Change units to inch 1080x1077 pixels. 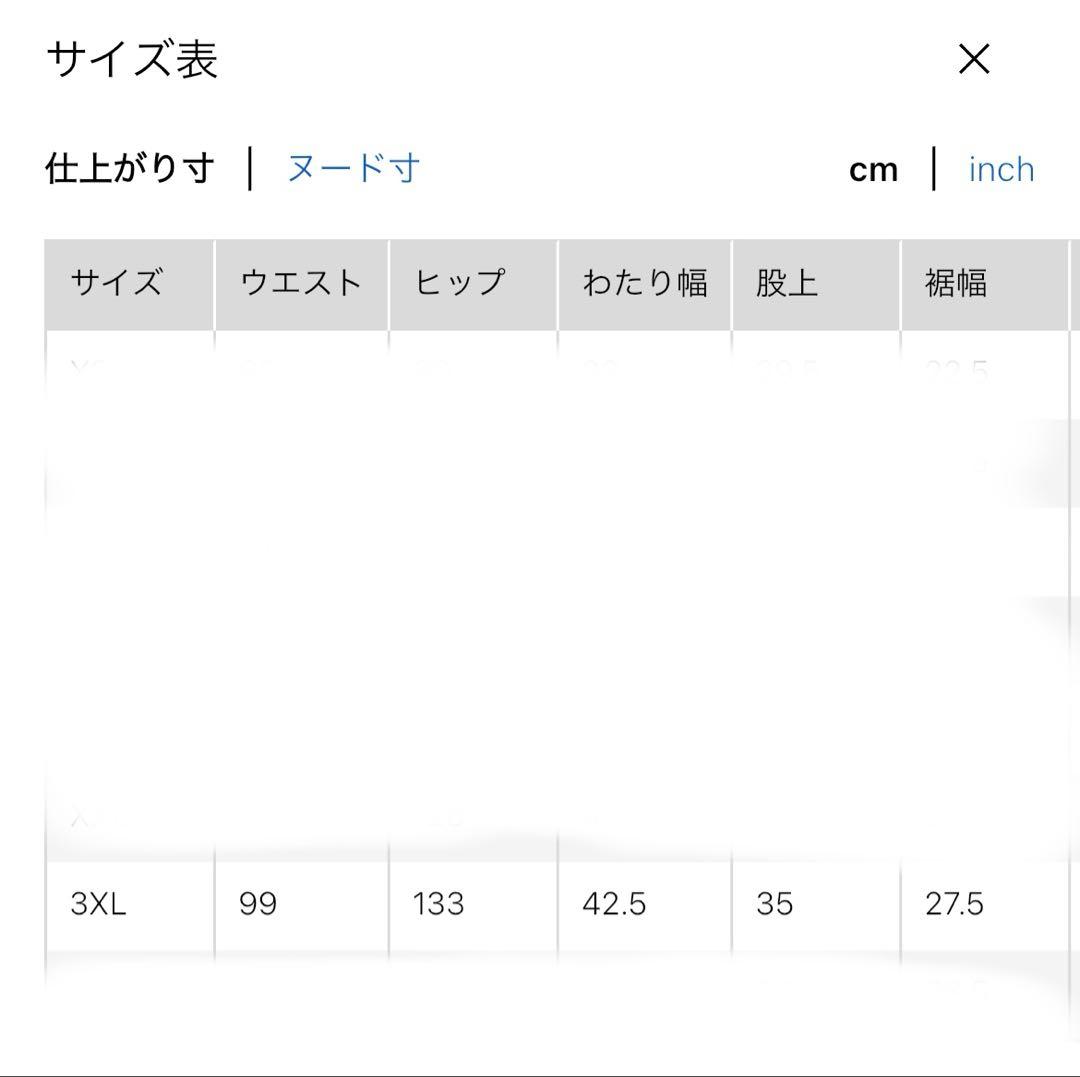tap(1001, 169)
